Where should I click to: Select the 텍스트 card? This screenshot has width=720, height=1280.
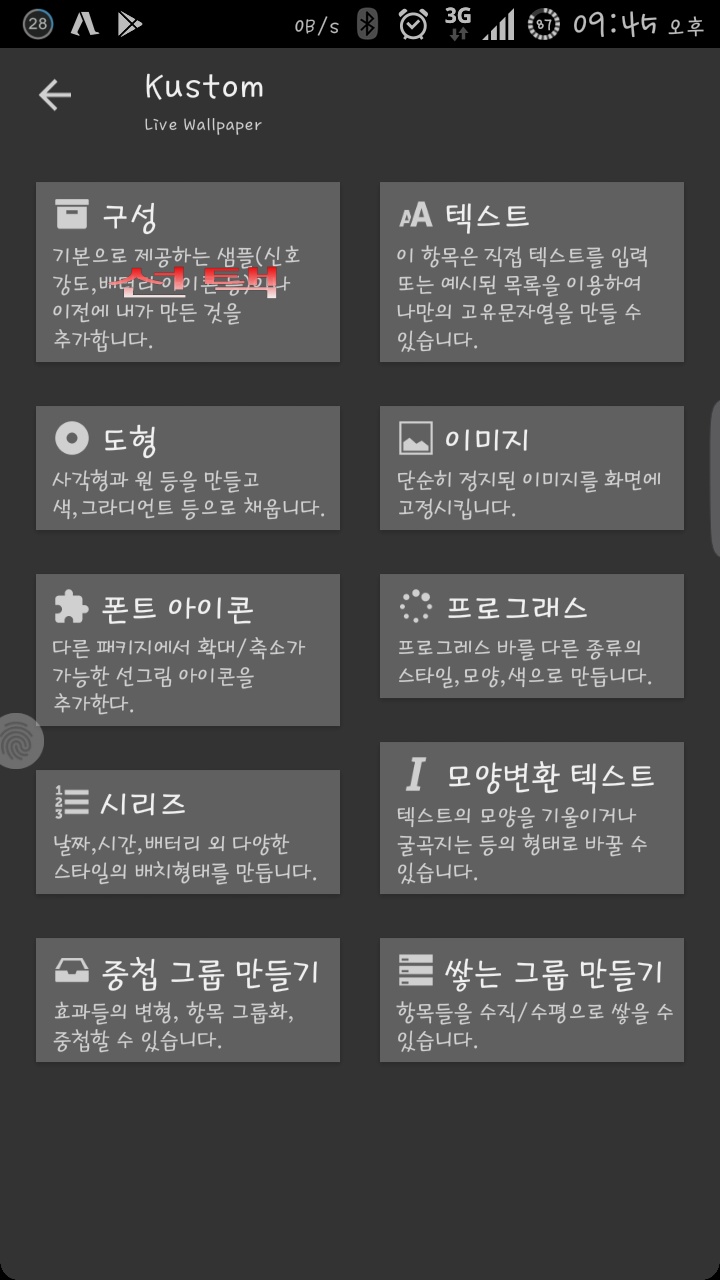pos(531,272)
